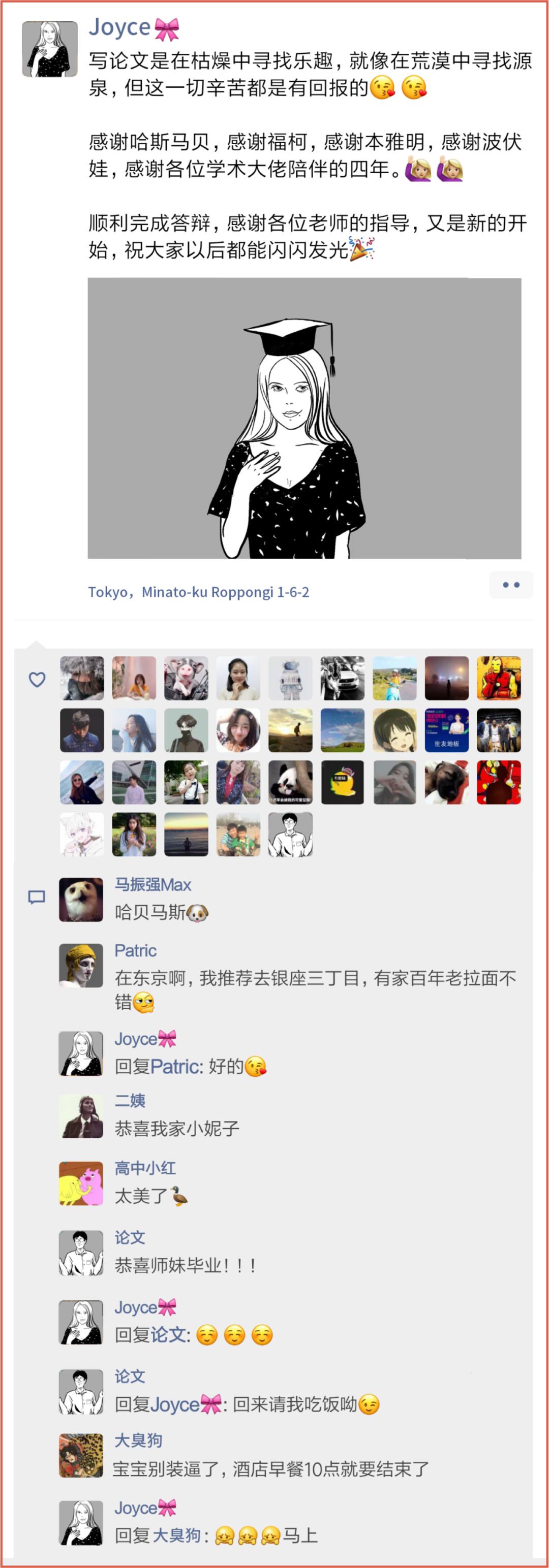Open the Tokyo Minato-ku Roppongi location link

199,592
